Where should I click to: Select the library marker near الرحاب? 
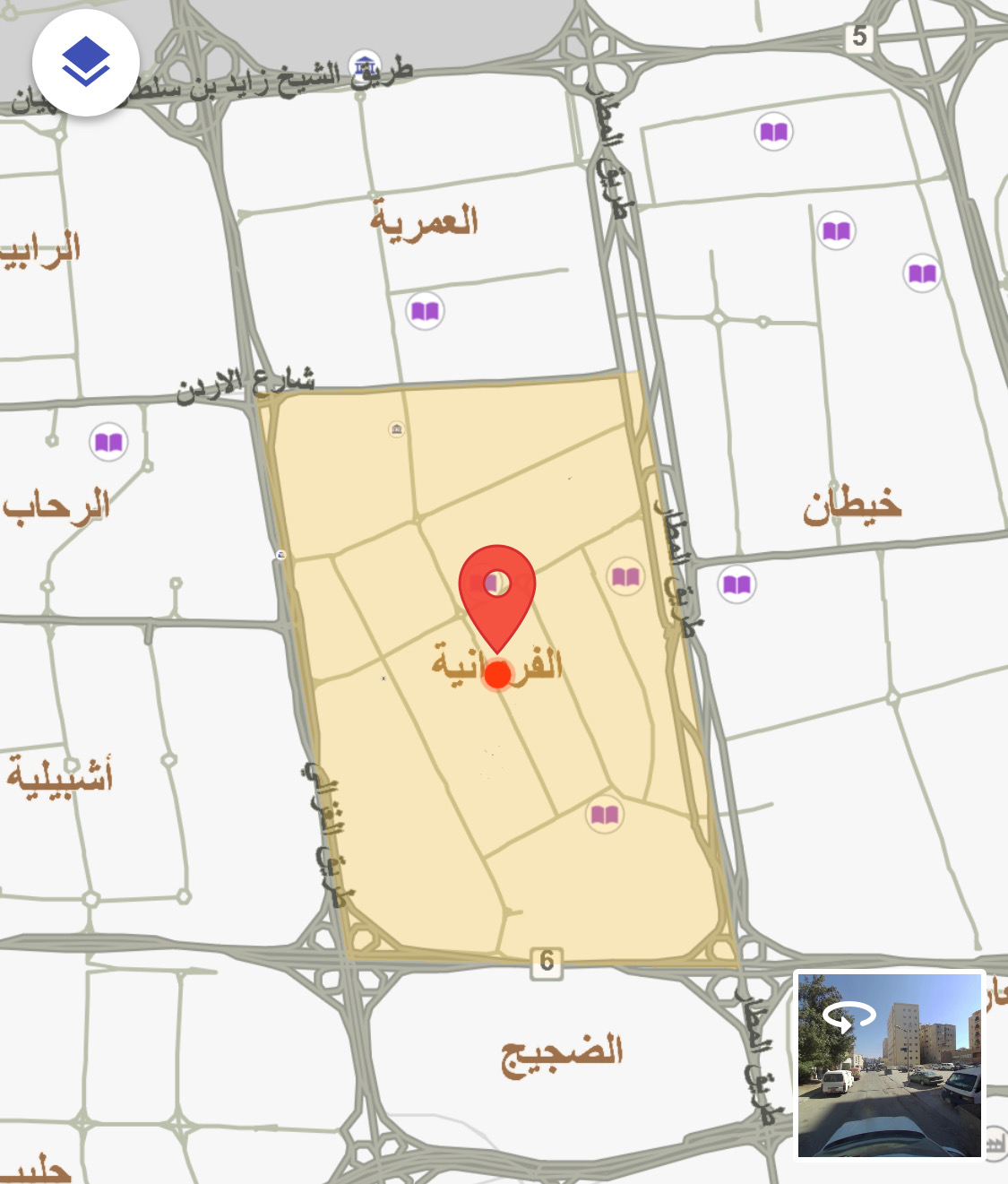point(108,442)
